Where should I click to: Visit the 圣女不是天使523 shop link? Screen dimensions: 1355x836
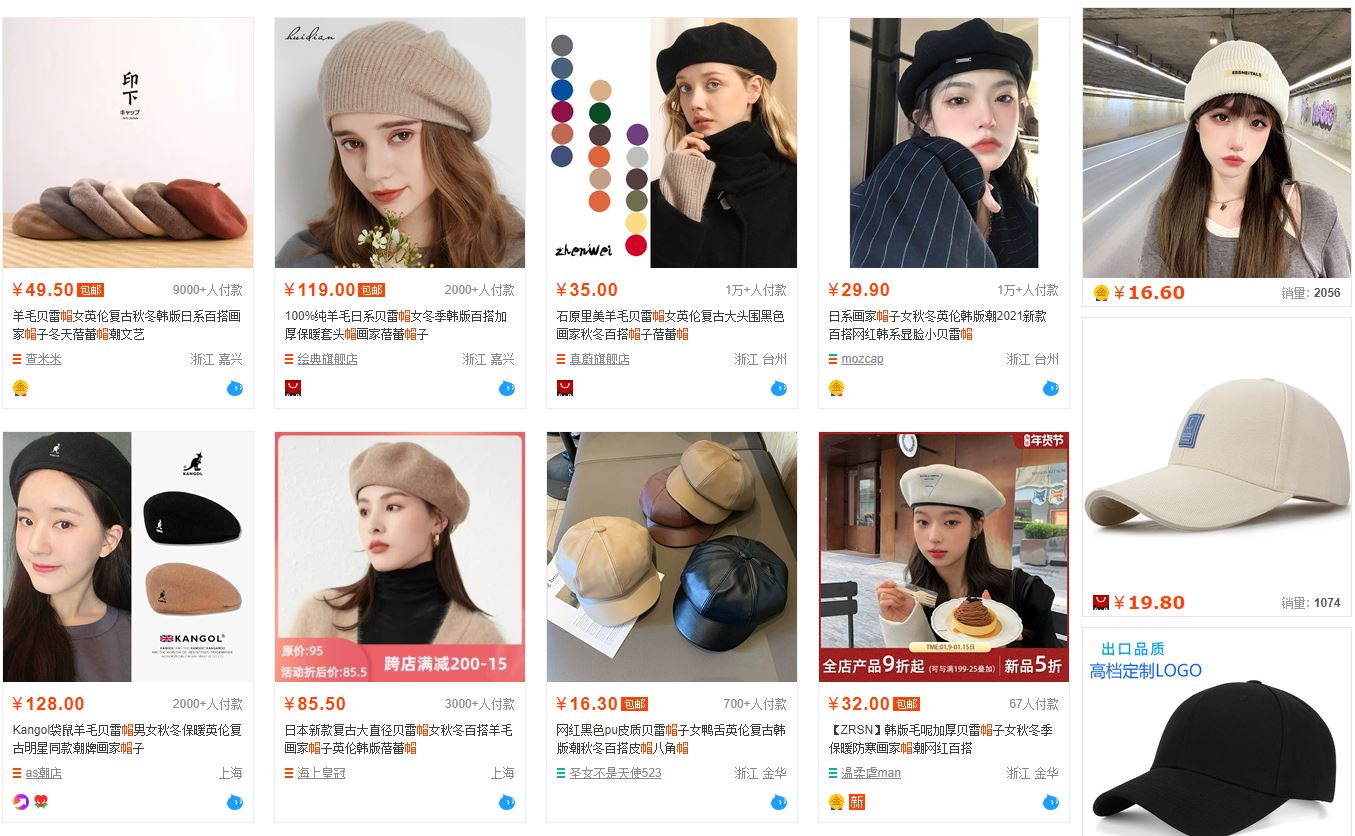[x=615, y=773]
